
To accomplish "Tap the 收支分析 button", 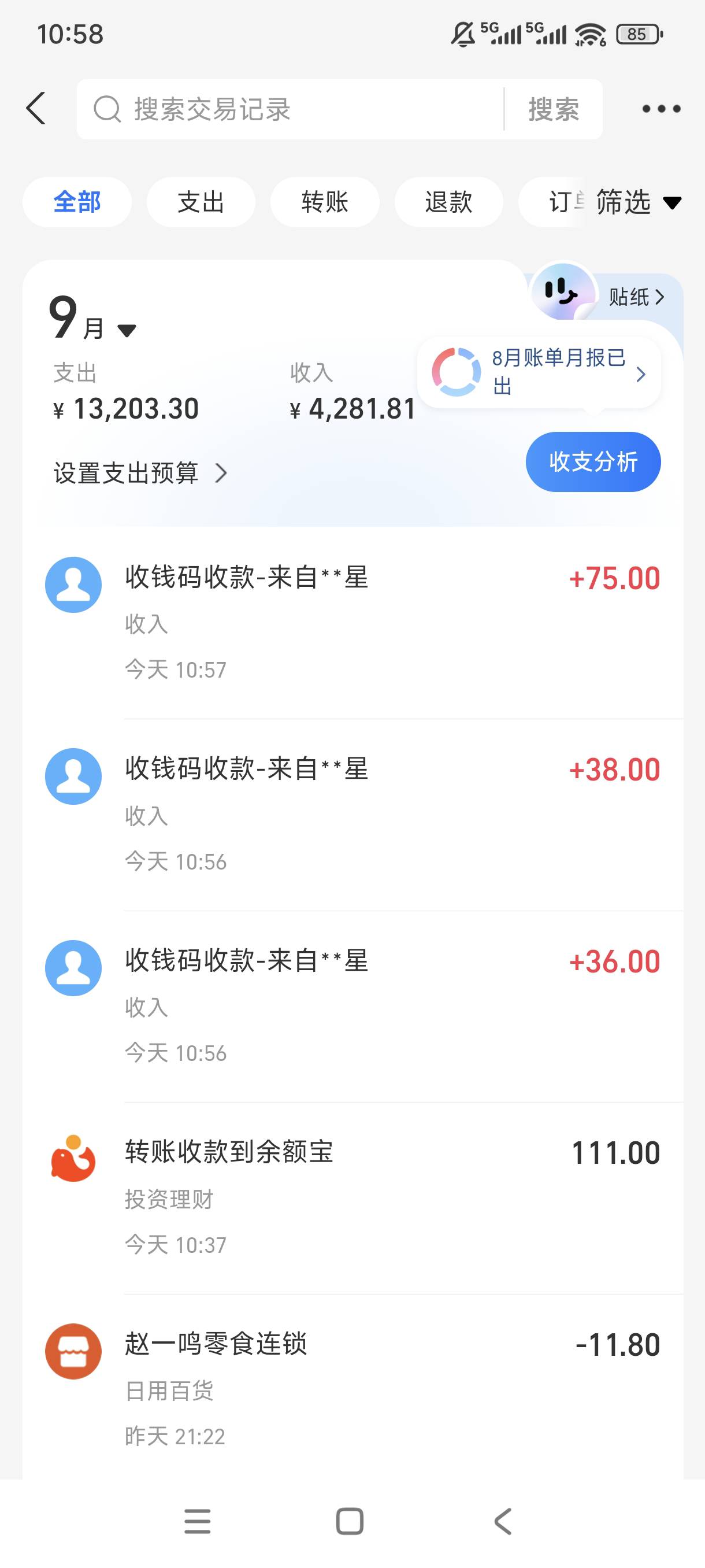I will pos(593,462).
